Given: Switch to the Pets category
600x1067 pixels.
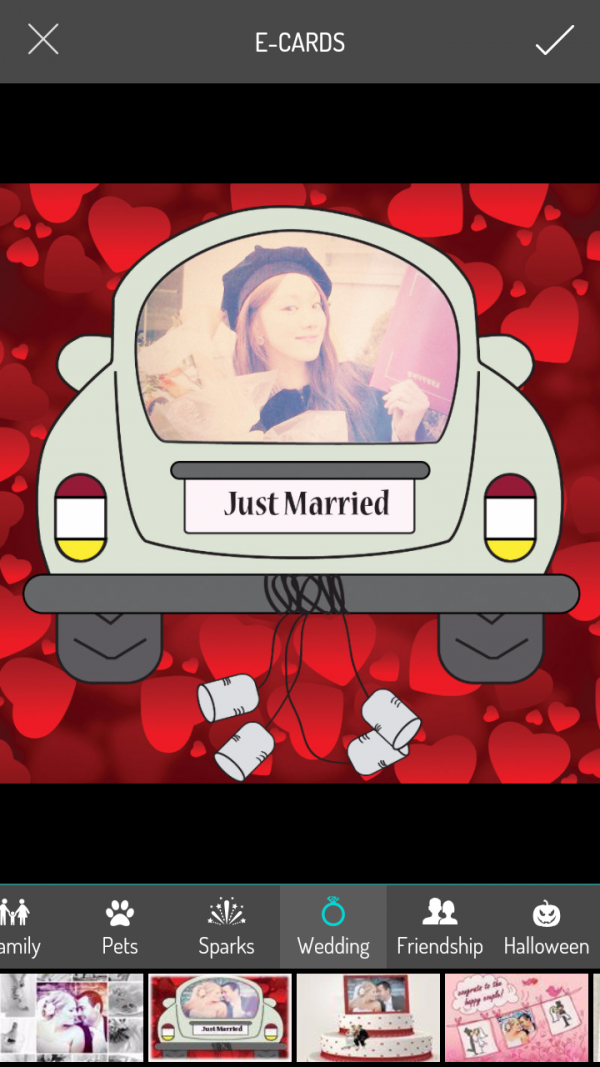Looking at the screenshot, I should [x=120, y=926].
